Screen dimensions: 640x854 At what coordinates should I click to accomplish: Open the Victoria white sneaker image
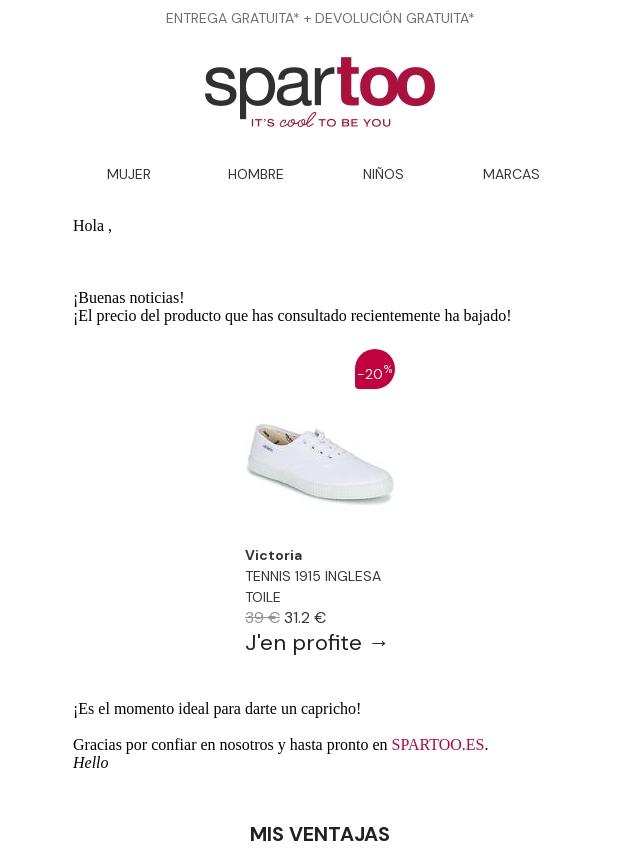click(320, 463)
